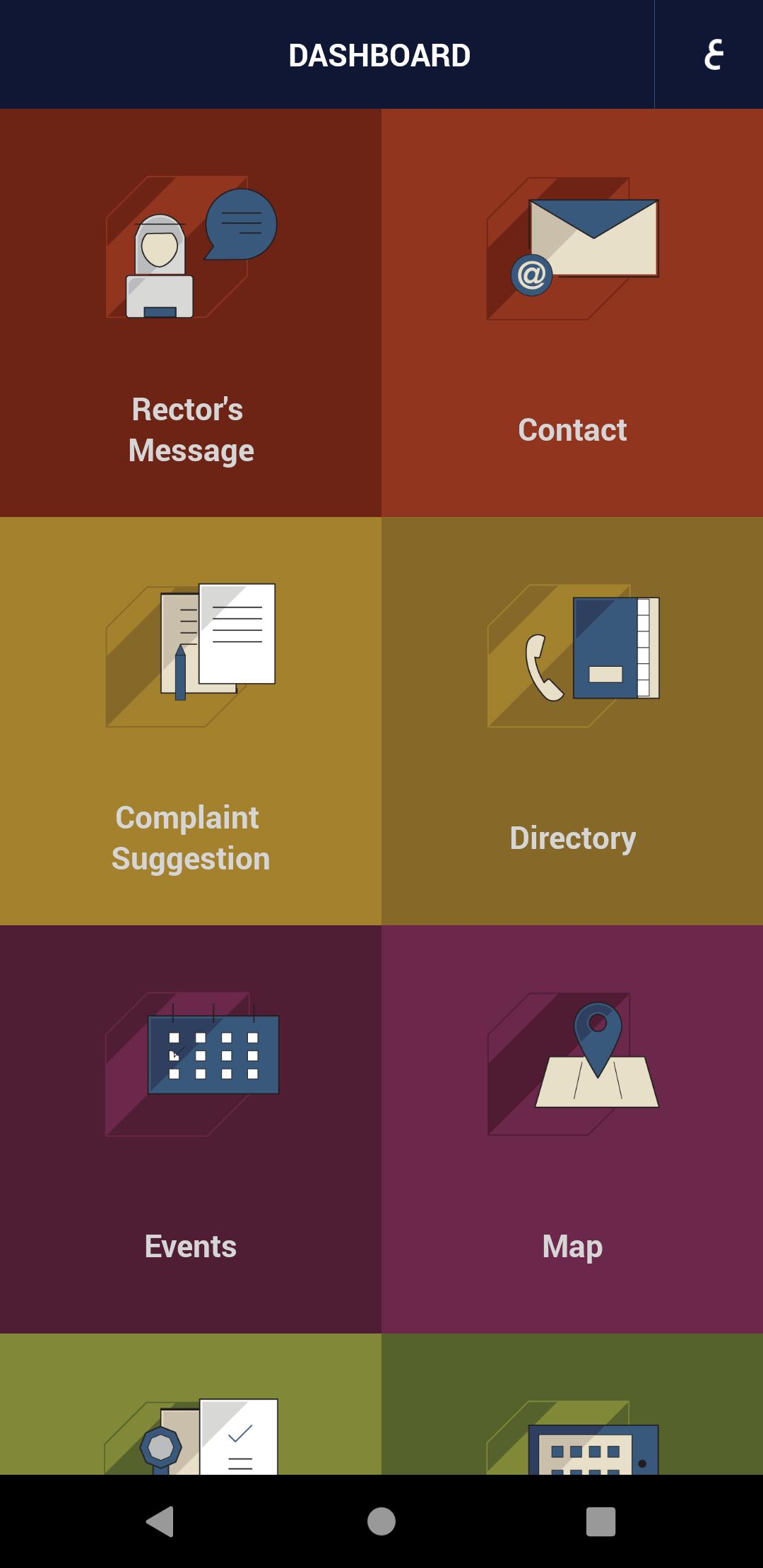Viewport: 763px width, 1568px height.
Task: Go back using system navigation
Action: click(160, 1521)
